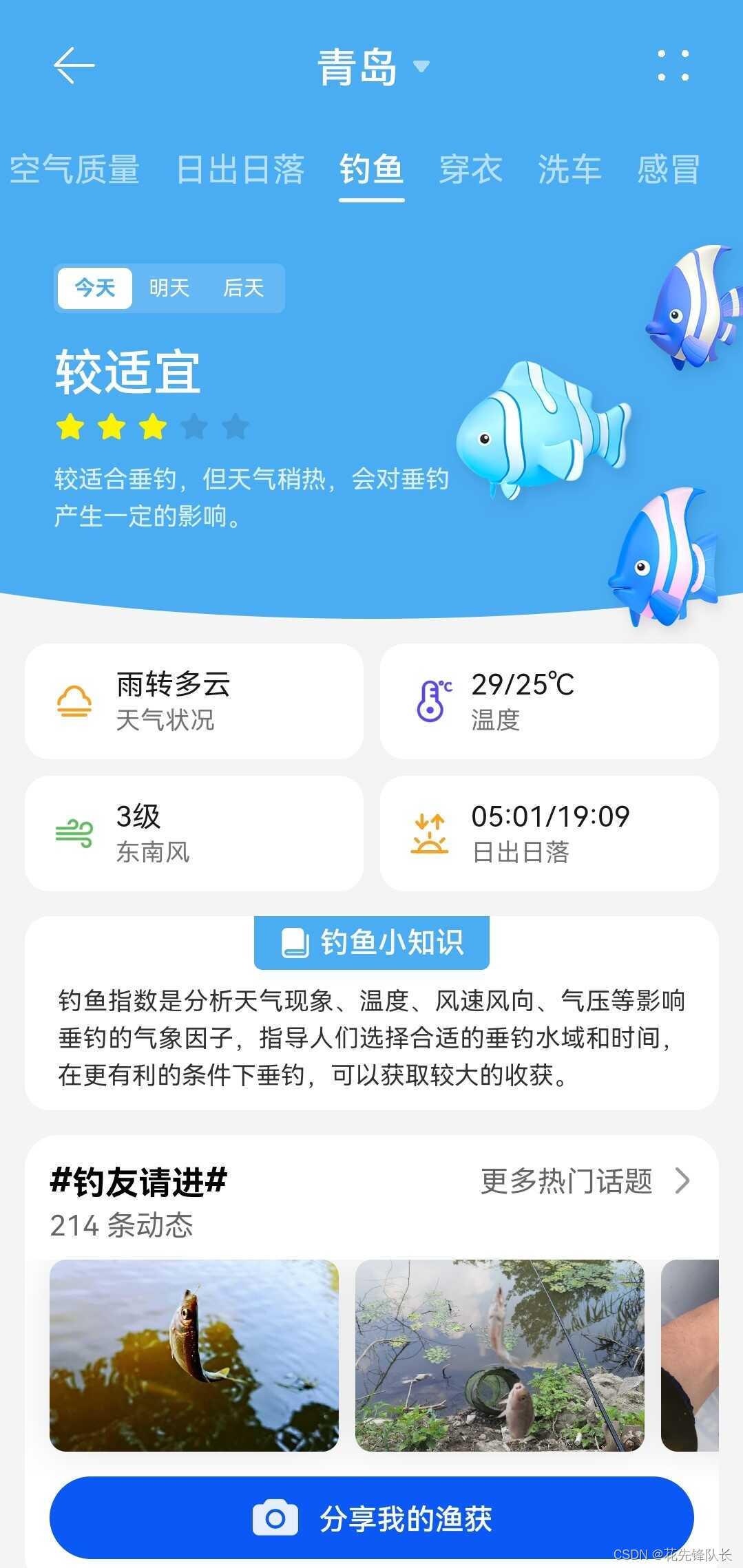743x1568 pixels.
Task: Tap 分享我的渔获 button
Action: pos(372,1518)
